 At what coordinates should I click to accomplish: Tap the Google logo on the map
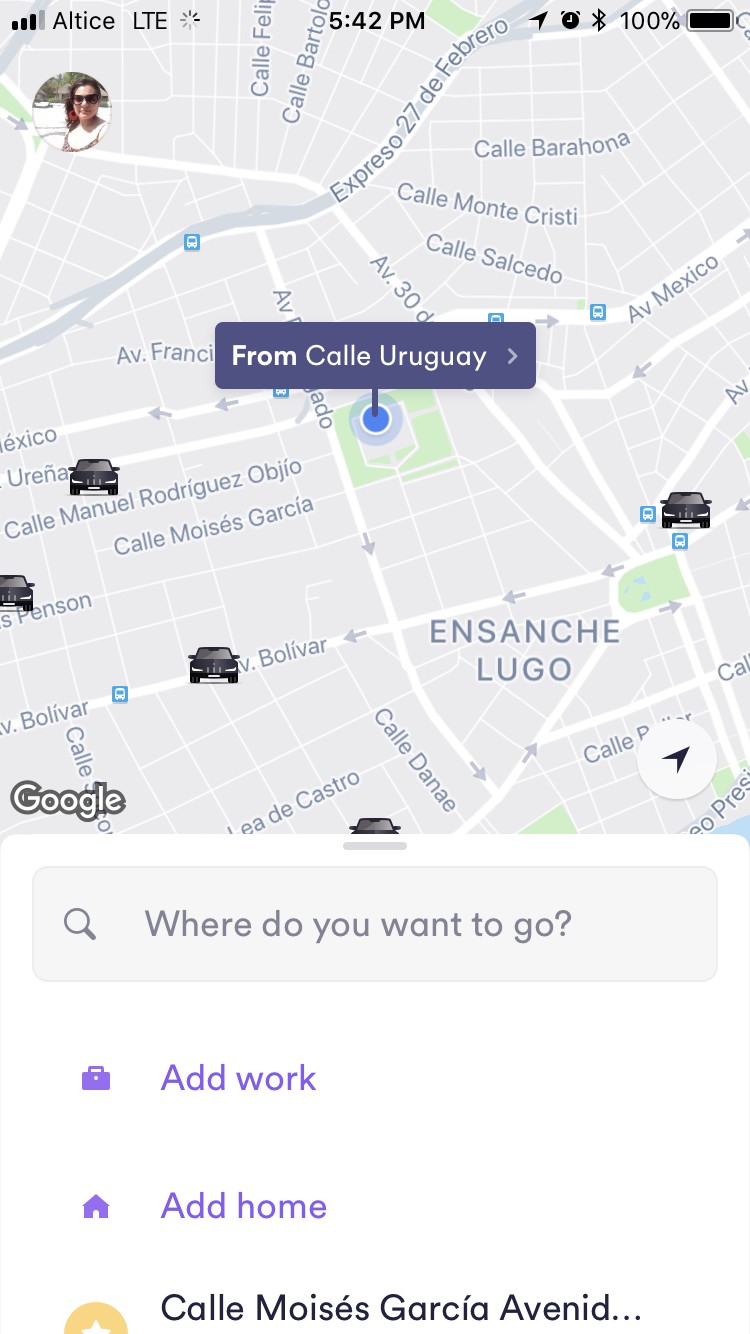pyautogui.click(x=68, y=800)
